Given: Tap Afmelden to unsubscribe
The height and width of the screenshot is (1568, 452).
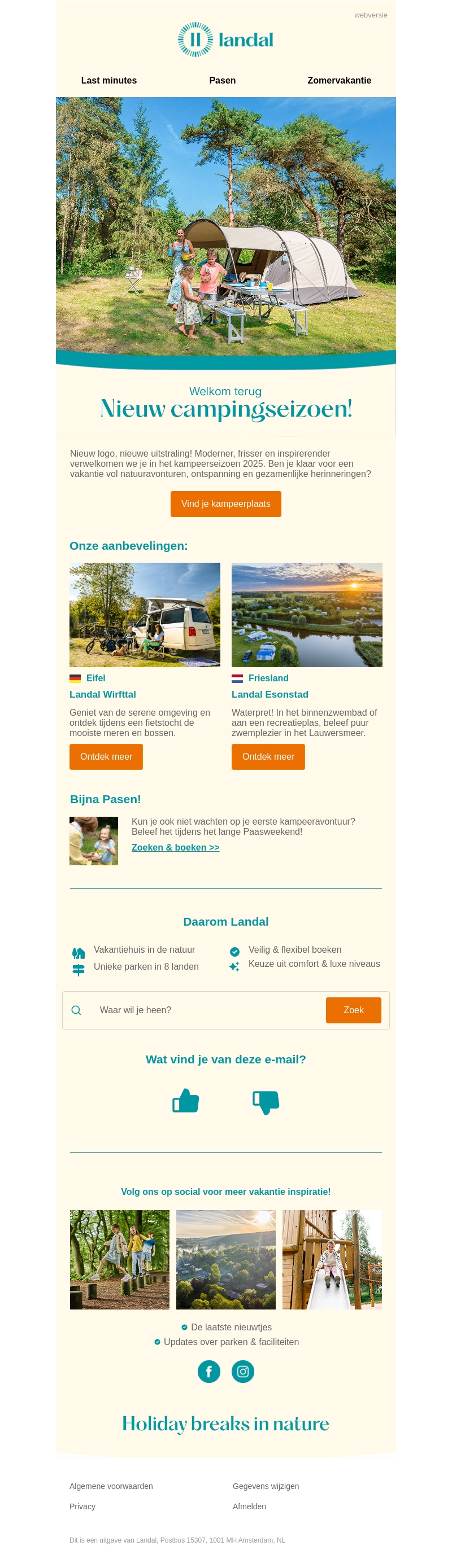Looking at the screenshot, I should click(x=249, y=1506).
